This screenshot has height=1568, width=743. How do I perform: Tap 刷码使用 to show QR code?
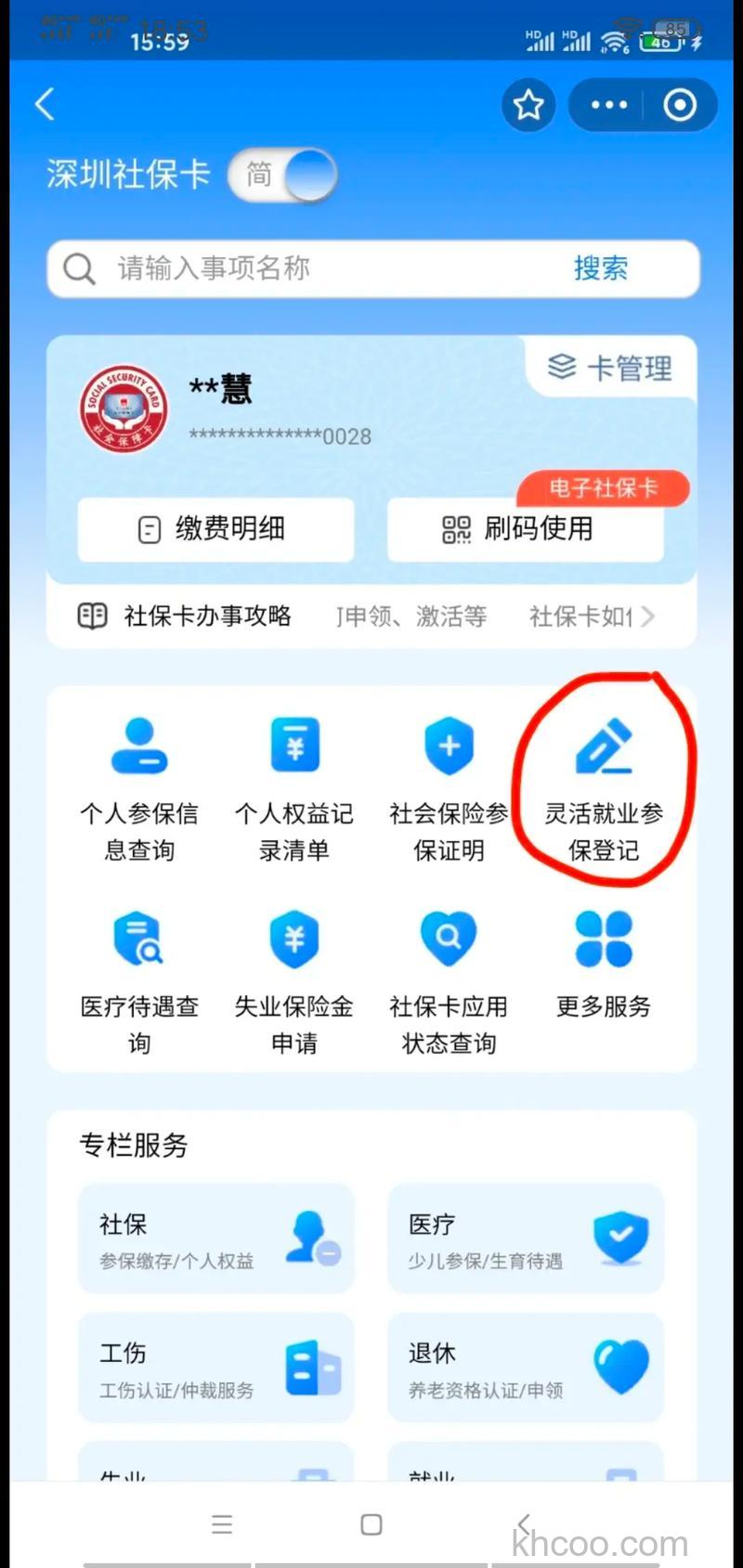point(525,529)
